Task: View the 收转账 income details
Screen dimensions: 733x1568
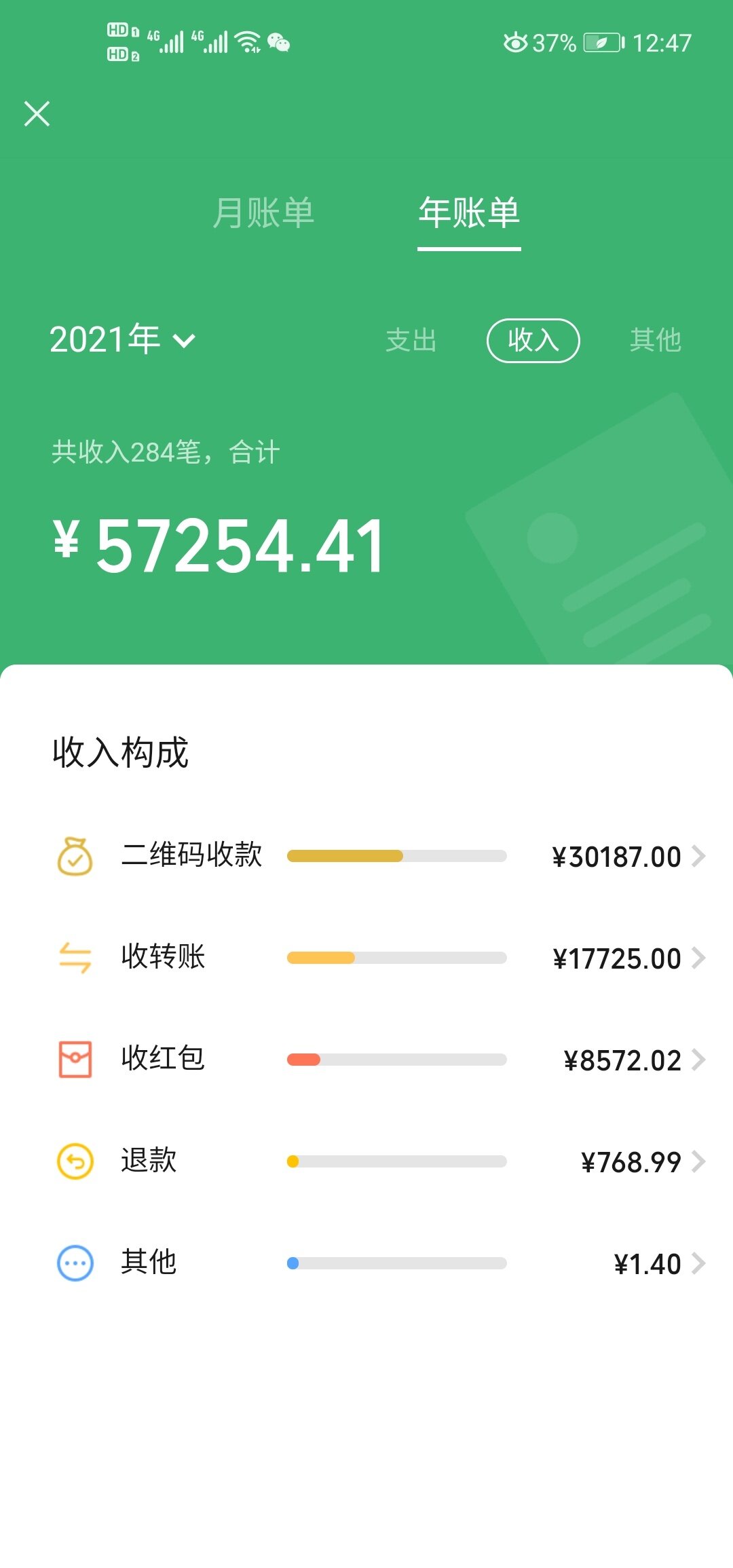Action: [x=380, y=958]
